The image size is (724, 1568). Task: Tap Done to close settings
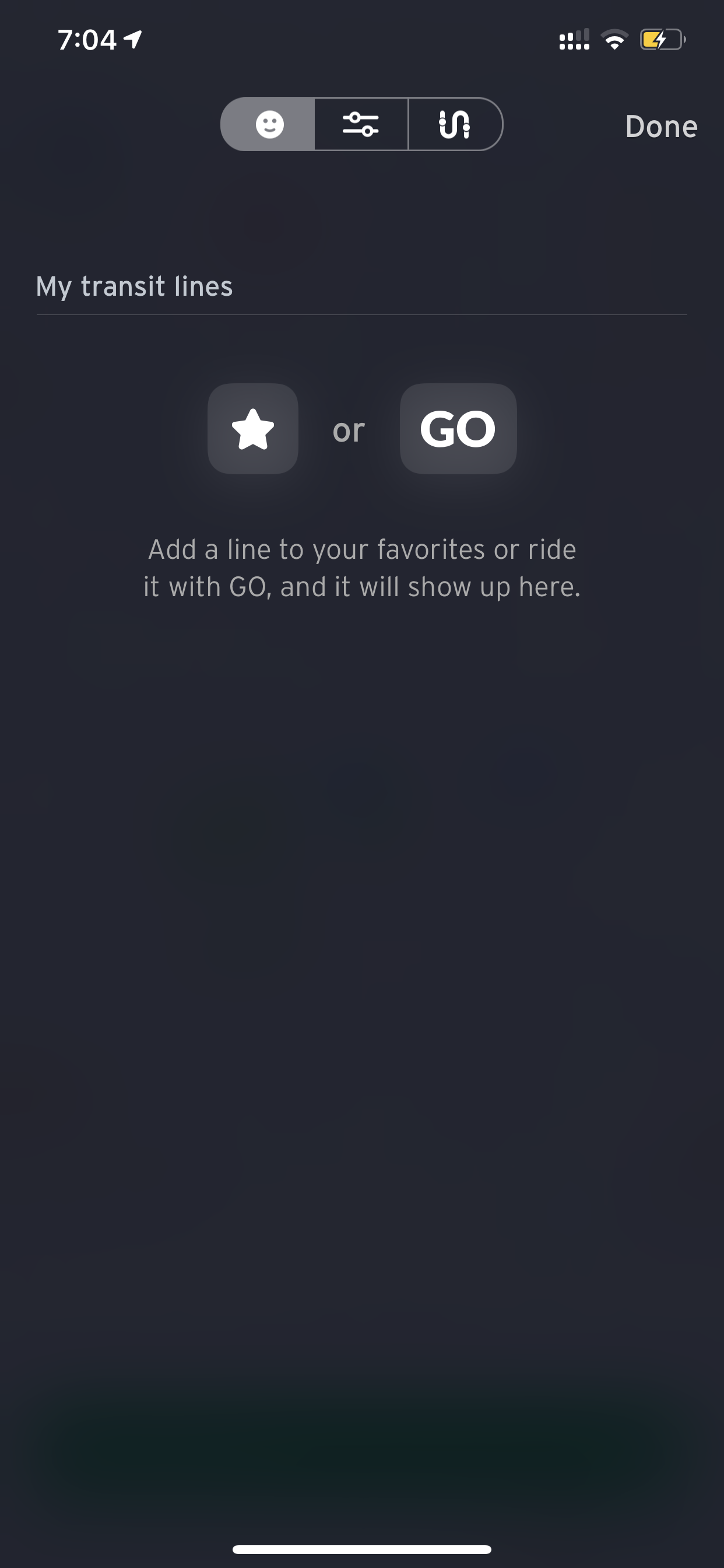point(661,127)
